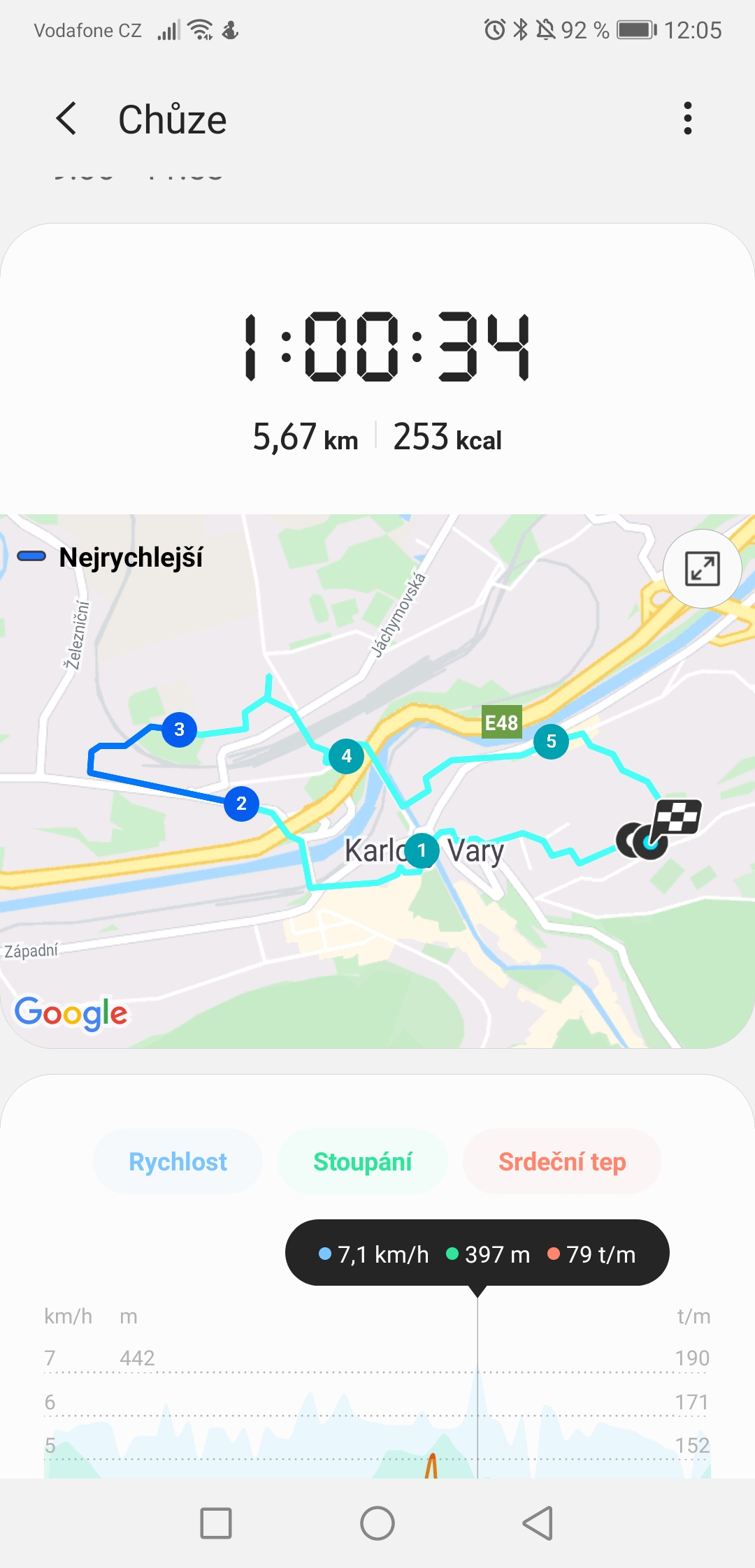Open the three-dot overflow menu
The image size is (755, 1568).
(x=688, y=118)
